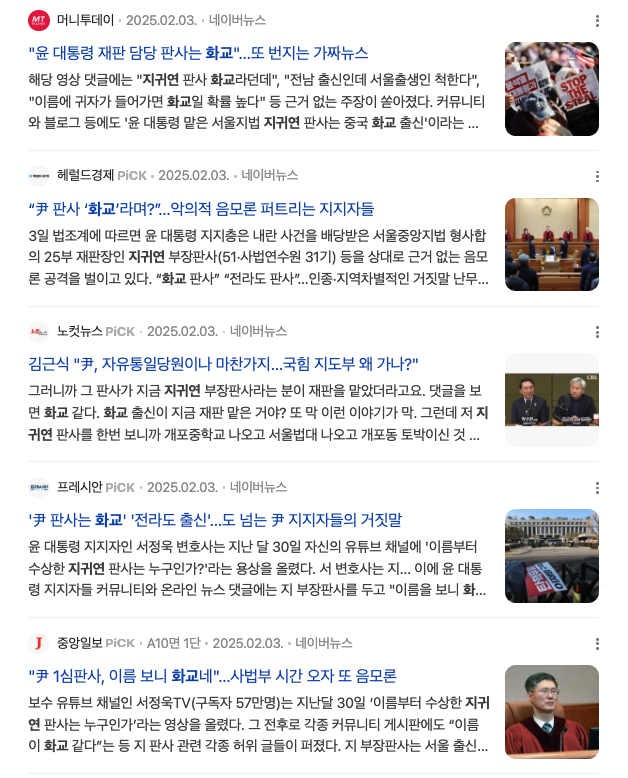Open overflow menu for 중앙일보 article
Viewport: 628px width, 778px height.
click(597, 643)
